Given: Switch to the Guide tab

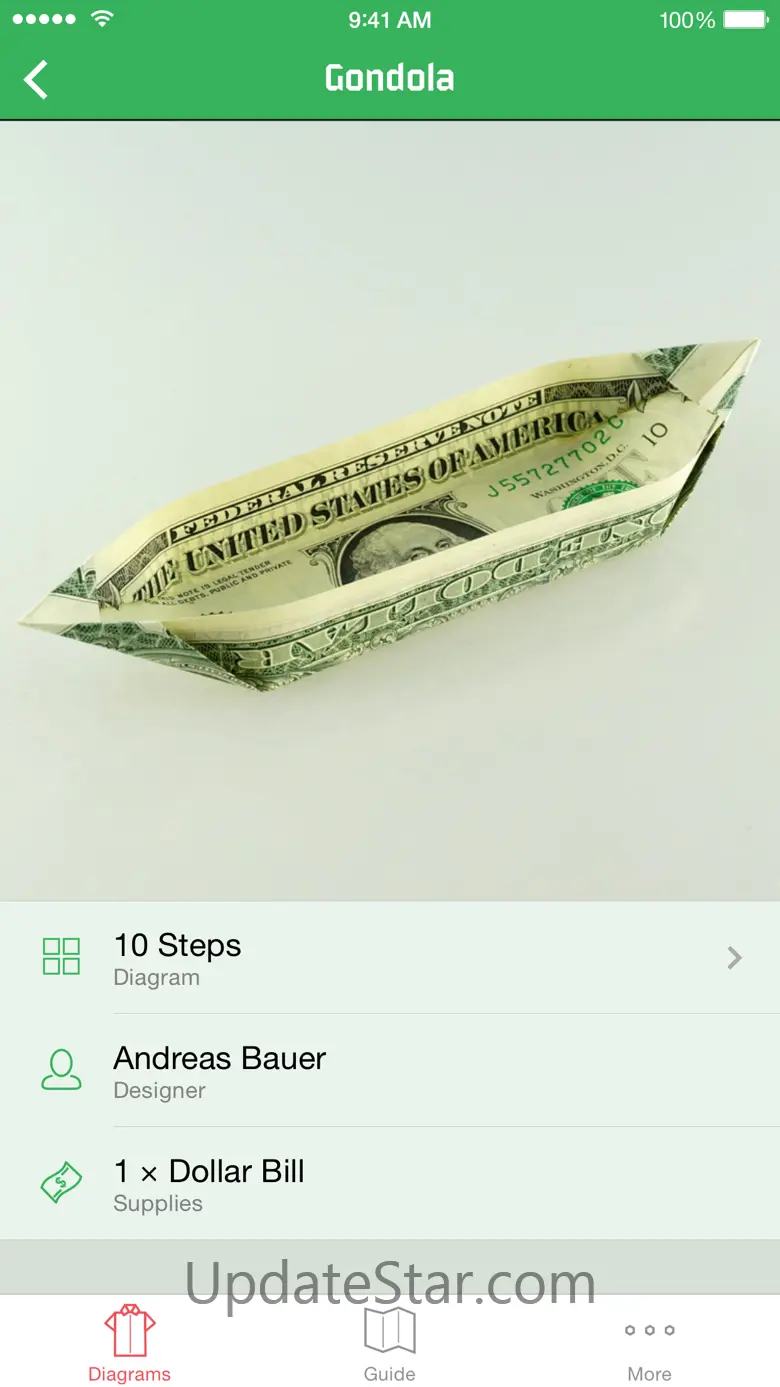Looking at the screenshot, I should [389, 1342].
